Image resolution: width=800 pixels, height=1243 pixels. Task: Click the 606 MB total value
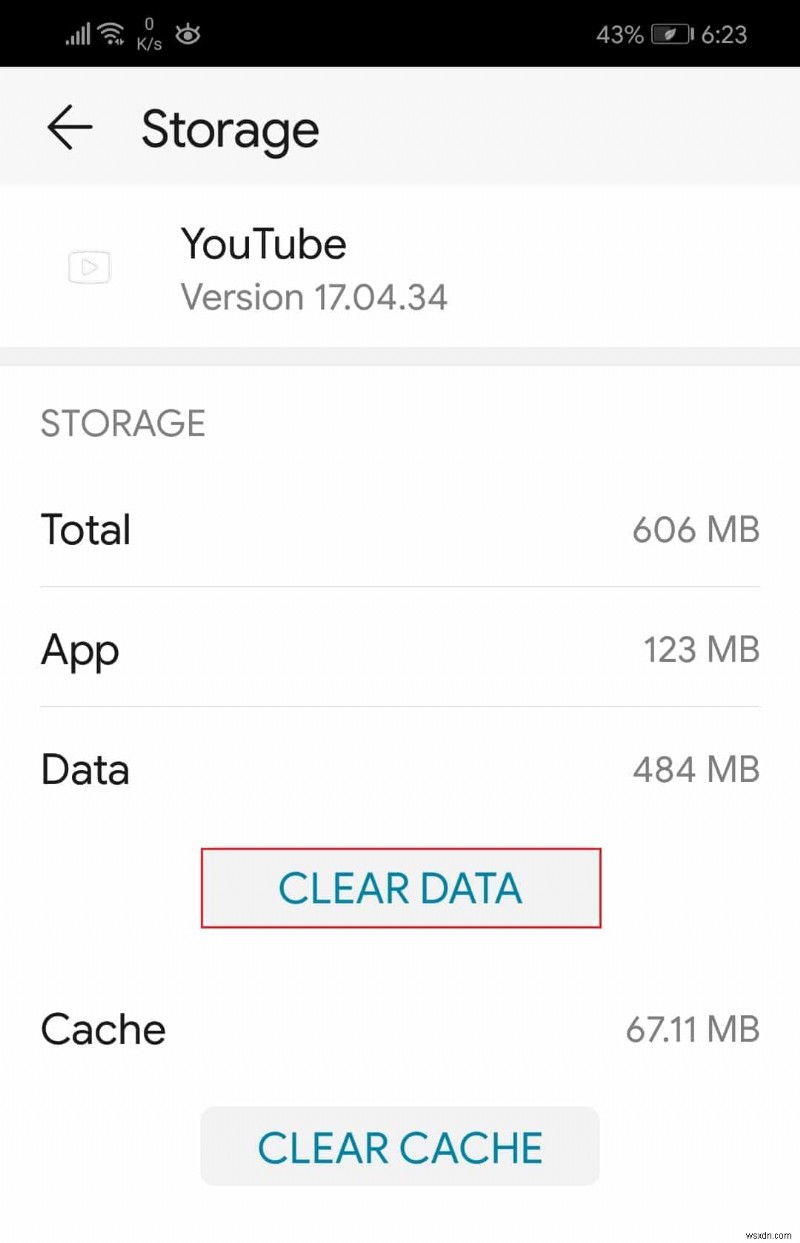(x=695, y=530)
